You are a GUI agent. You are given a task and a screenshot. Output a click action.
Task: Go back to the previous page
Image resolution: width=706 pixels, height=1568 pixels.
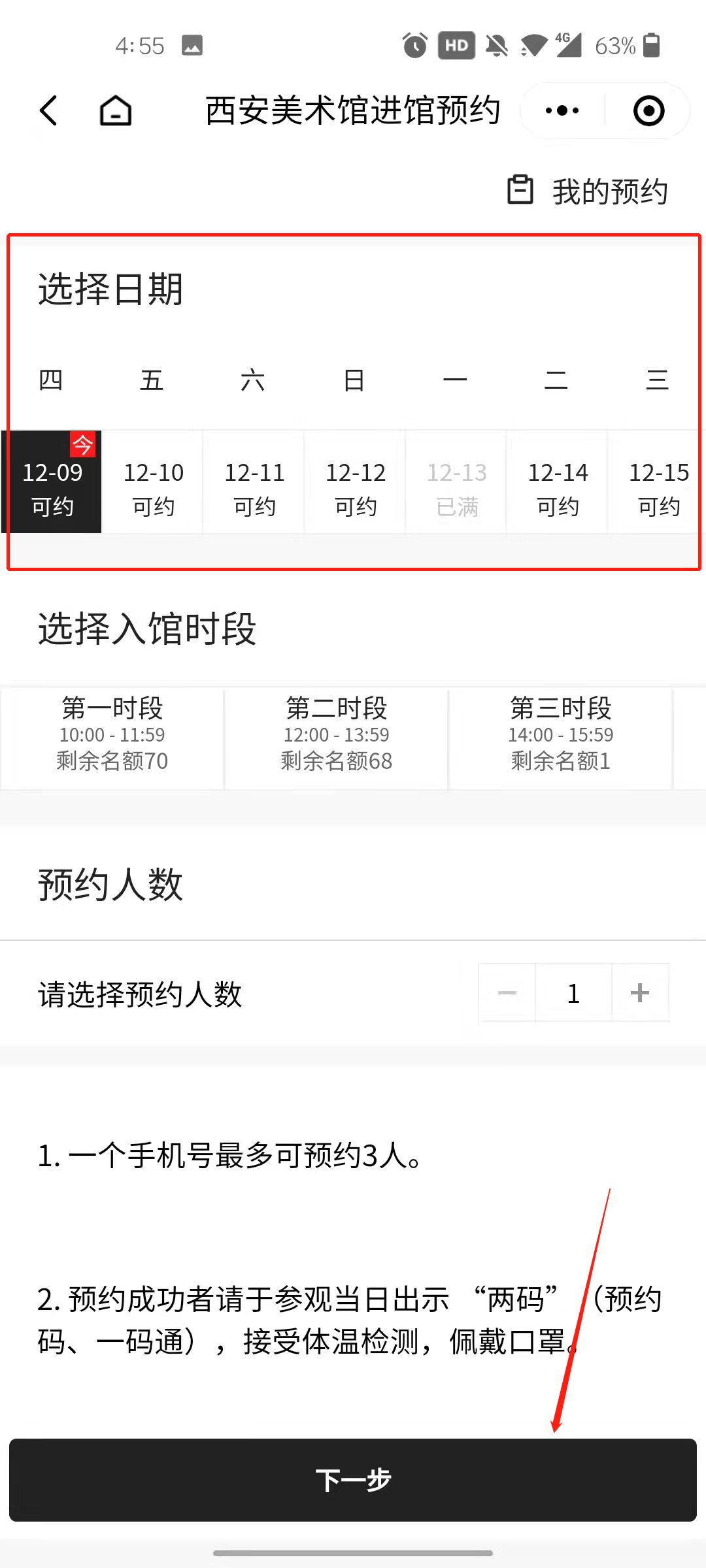(49, 110)
